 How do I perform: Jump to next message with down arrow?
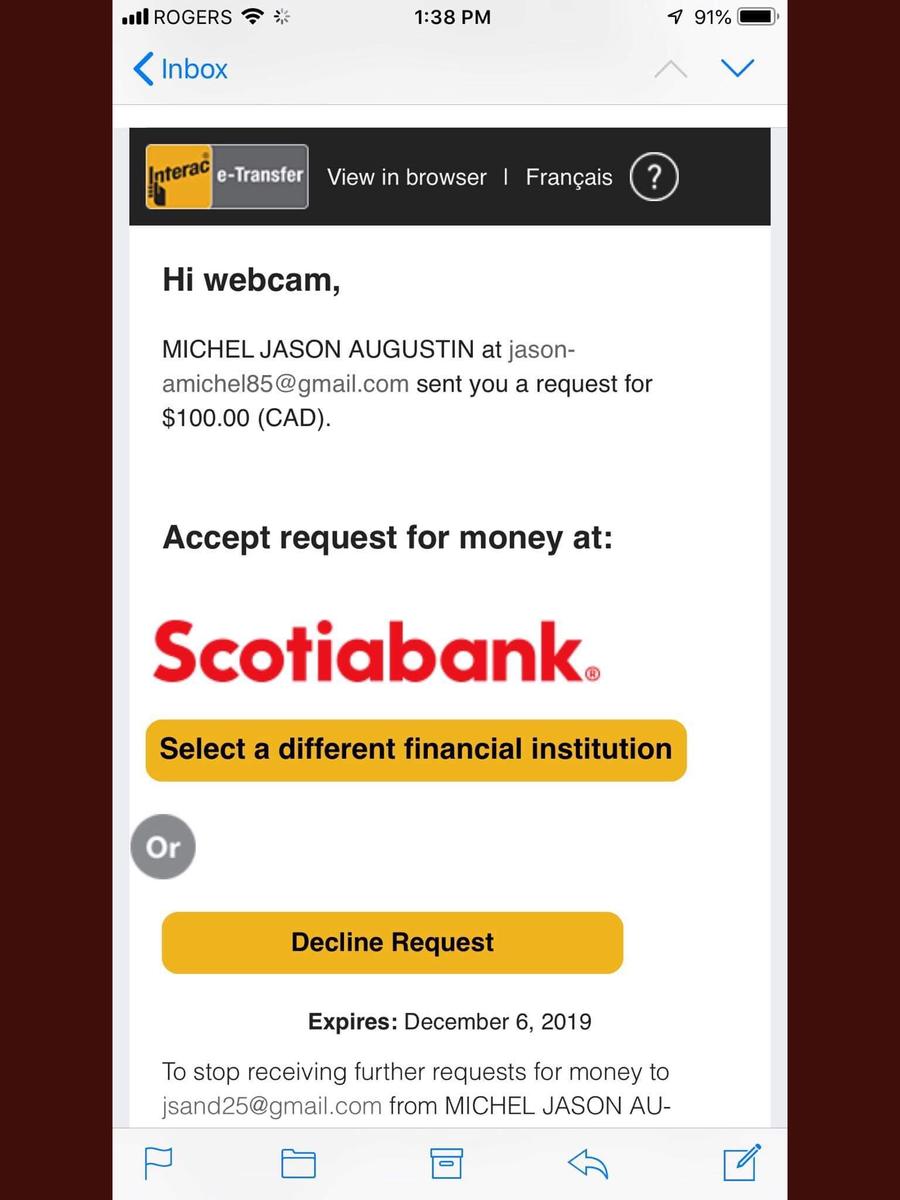[x=738, y=69]
